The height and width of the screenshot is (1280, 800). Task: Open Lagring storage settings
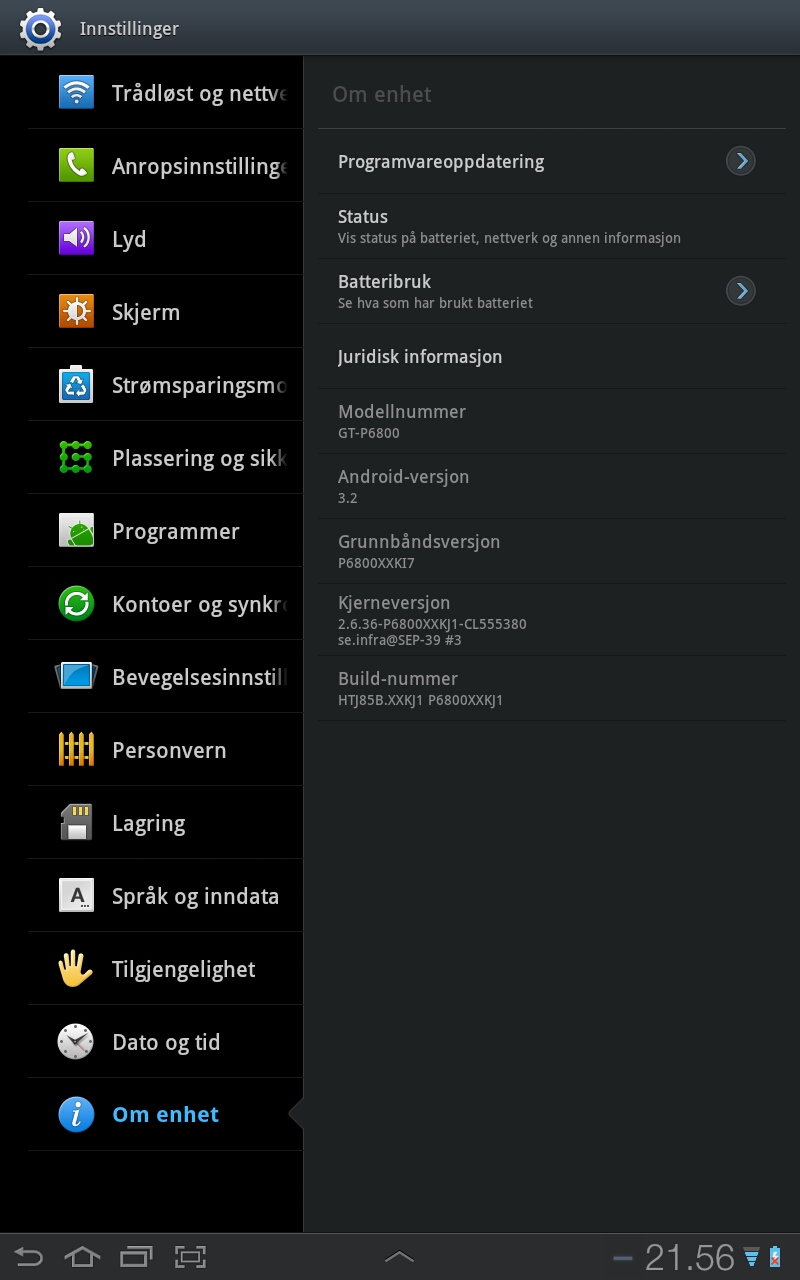165,823
